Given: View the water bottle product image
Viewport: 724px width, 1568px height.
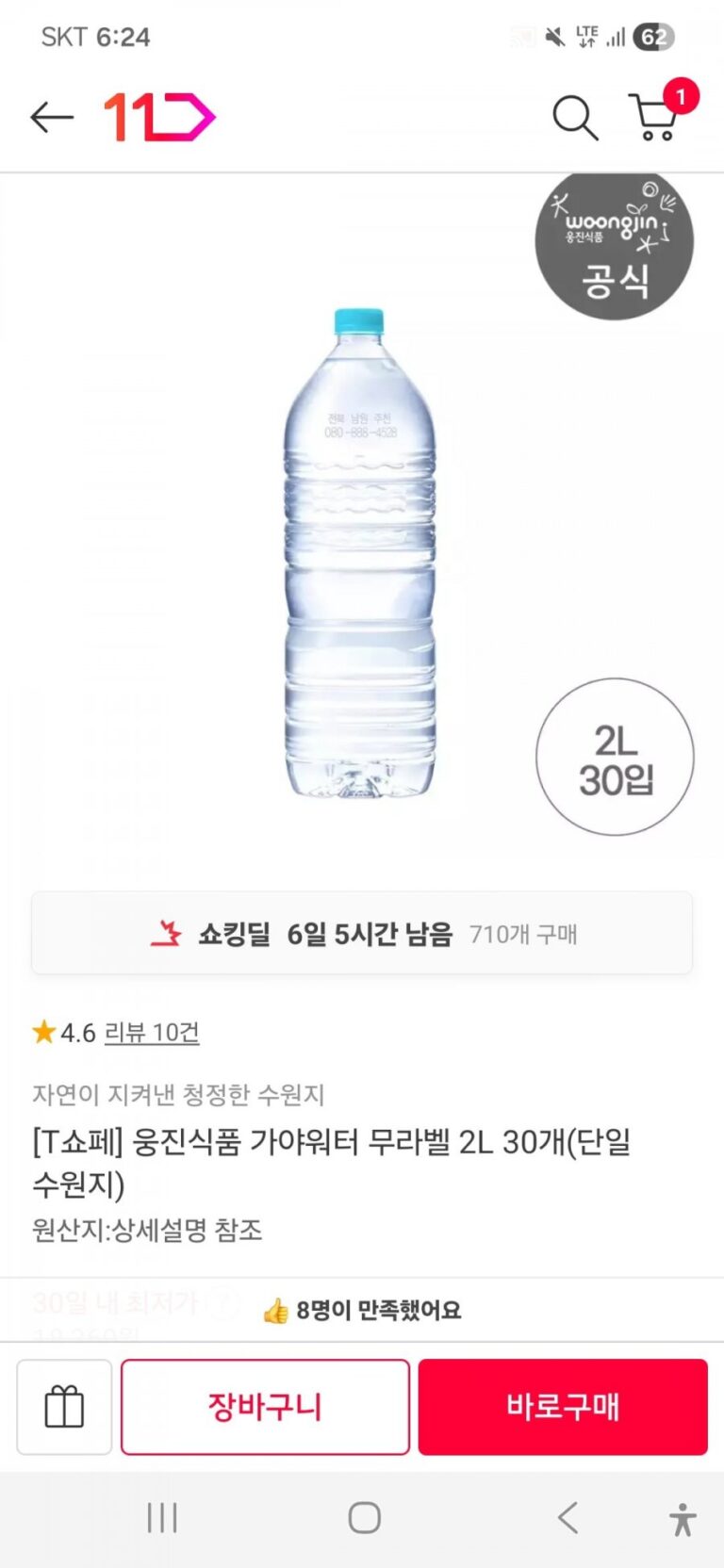Looking at the screenshot, I should [x=360, y=554].
